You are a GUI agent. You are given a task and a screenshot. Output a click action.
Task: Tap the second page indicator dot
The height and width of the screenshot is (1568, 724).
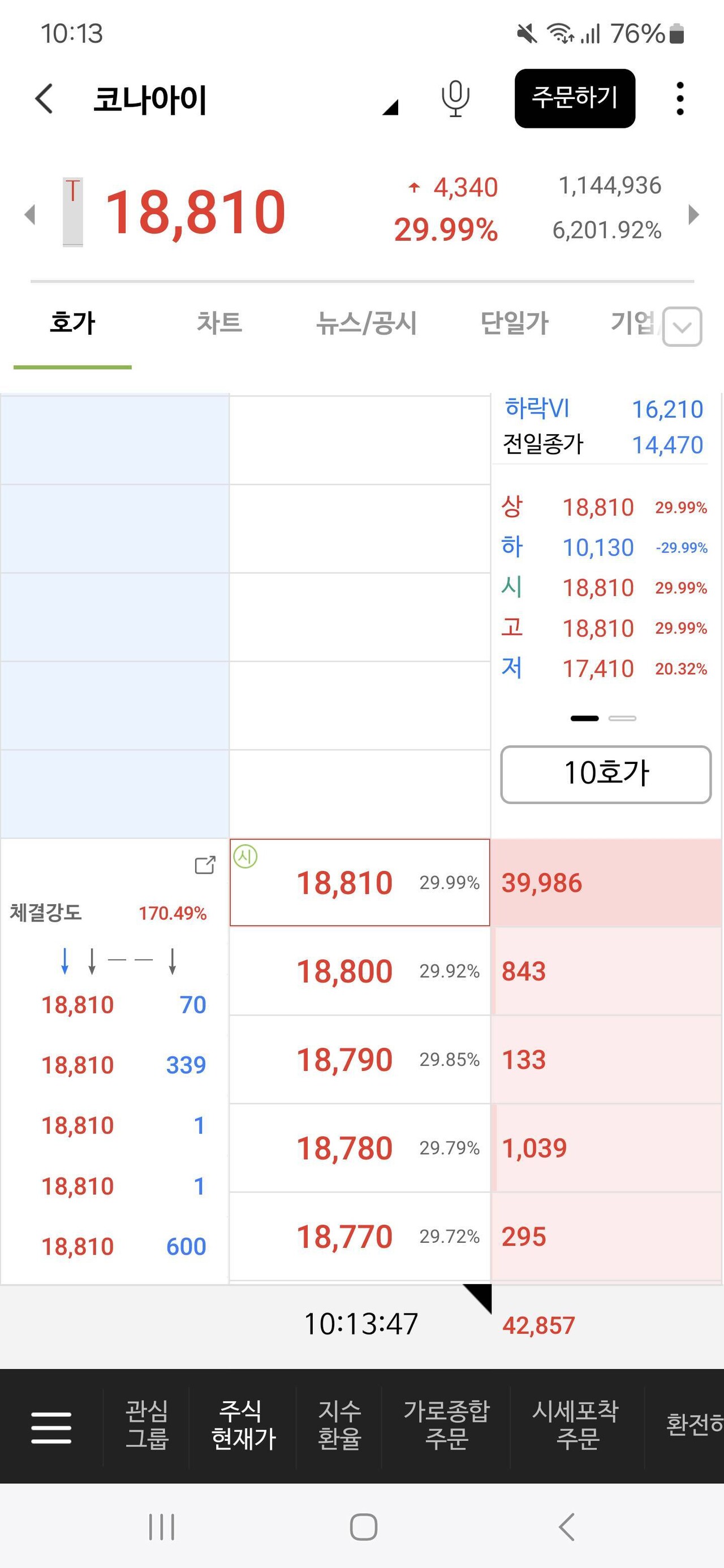(x=622, y=718)
